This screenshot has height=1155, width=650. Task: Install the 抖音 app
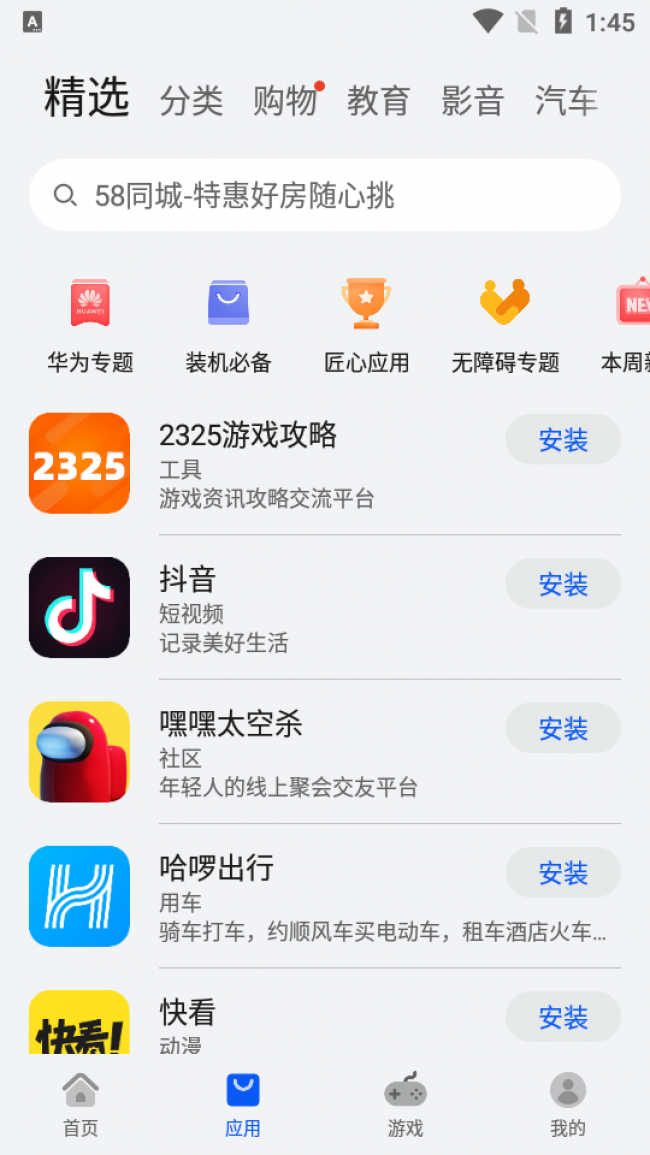tap(563, 584)
